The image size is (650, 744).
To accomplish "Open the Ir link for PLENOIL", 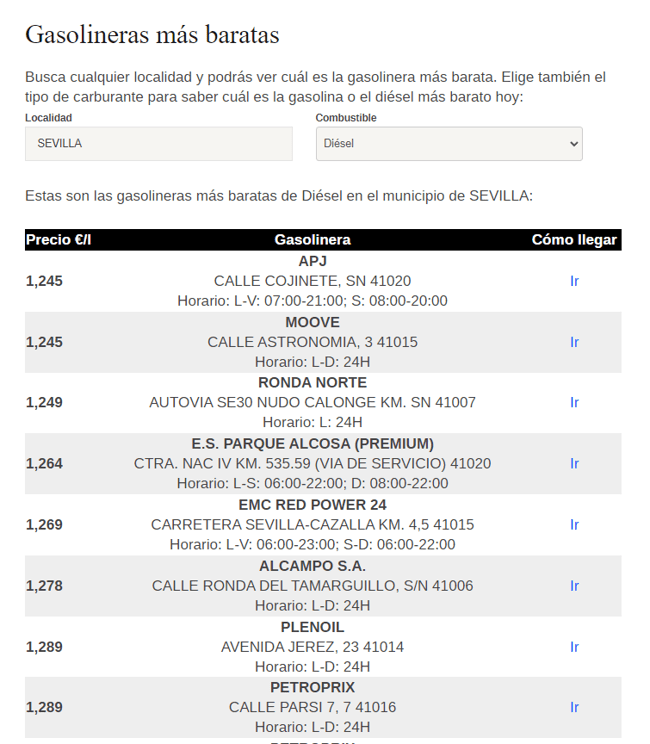I will click(574, 647).
